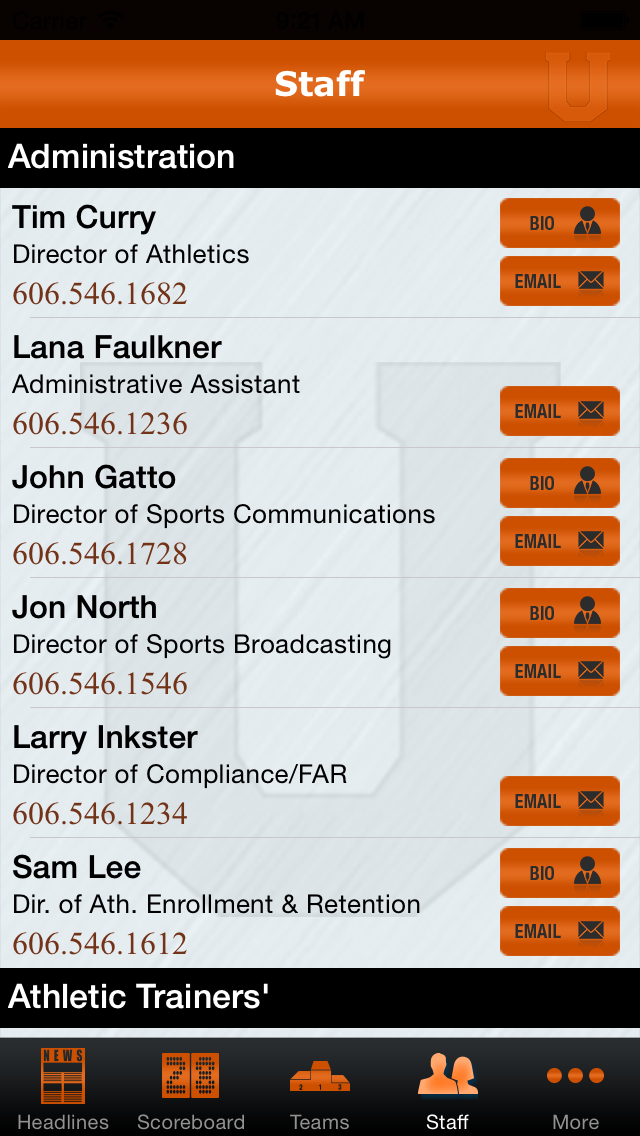Dial John Gatto's phone number 606.546.1728
Viewport: 640px width, 1136px height.
click(100, 554)
